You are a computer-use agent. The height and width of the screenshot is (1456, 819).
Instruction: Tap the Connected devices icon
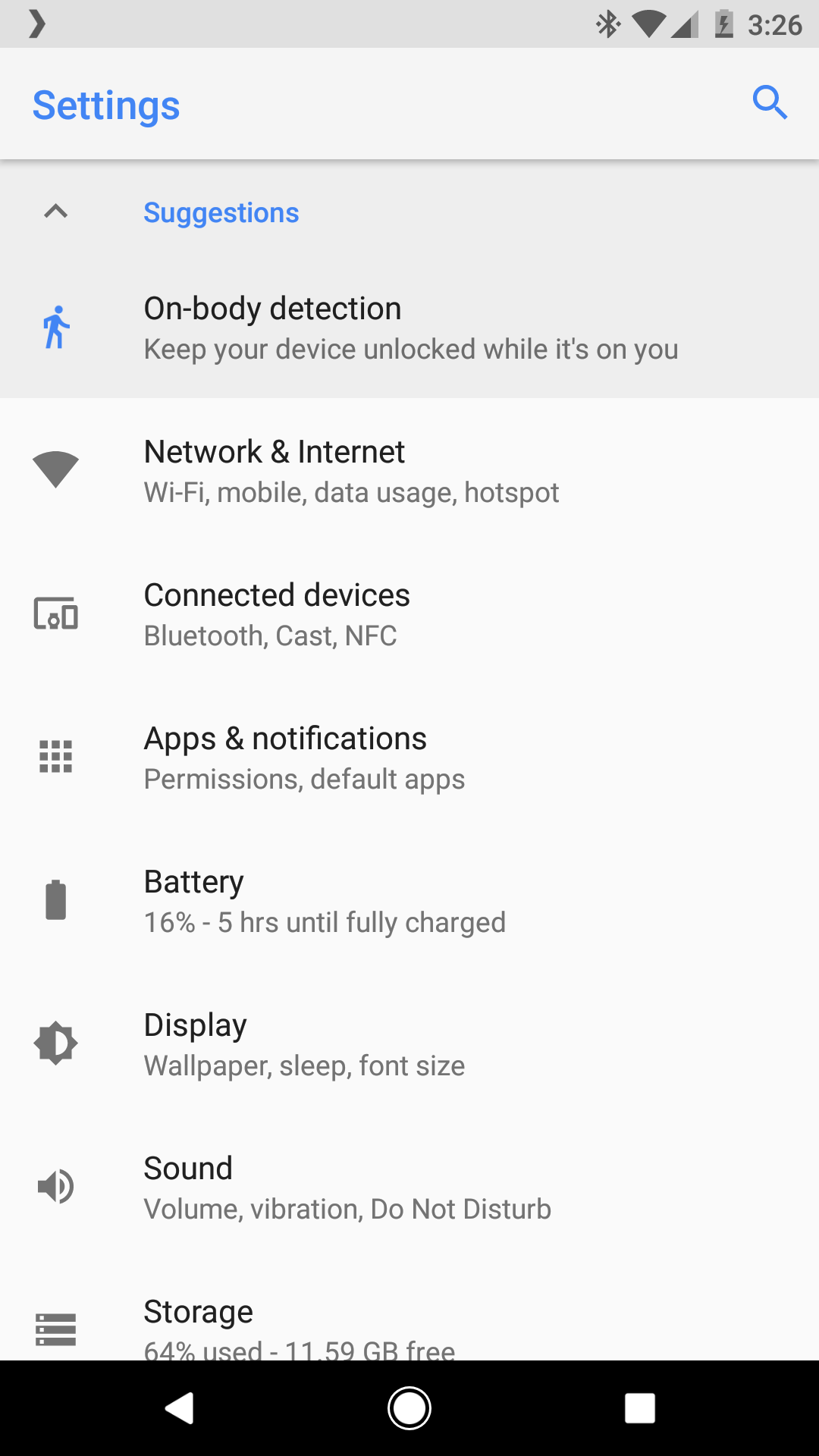[x=55, y=614]
